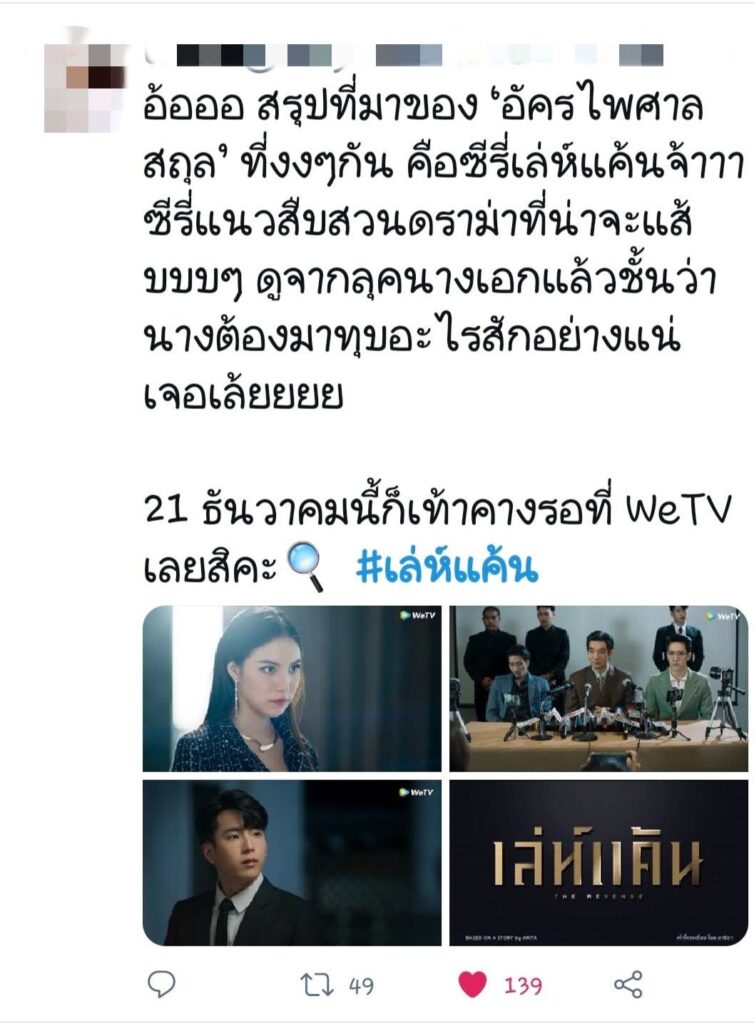The image size is (754, 1024).
Task: Open the เล่ห์แค้น The Revenge title image
Action: (x=597, y=862)
